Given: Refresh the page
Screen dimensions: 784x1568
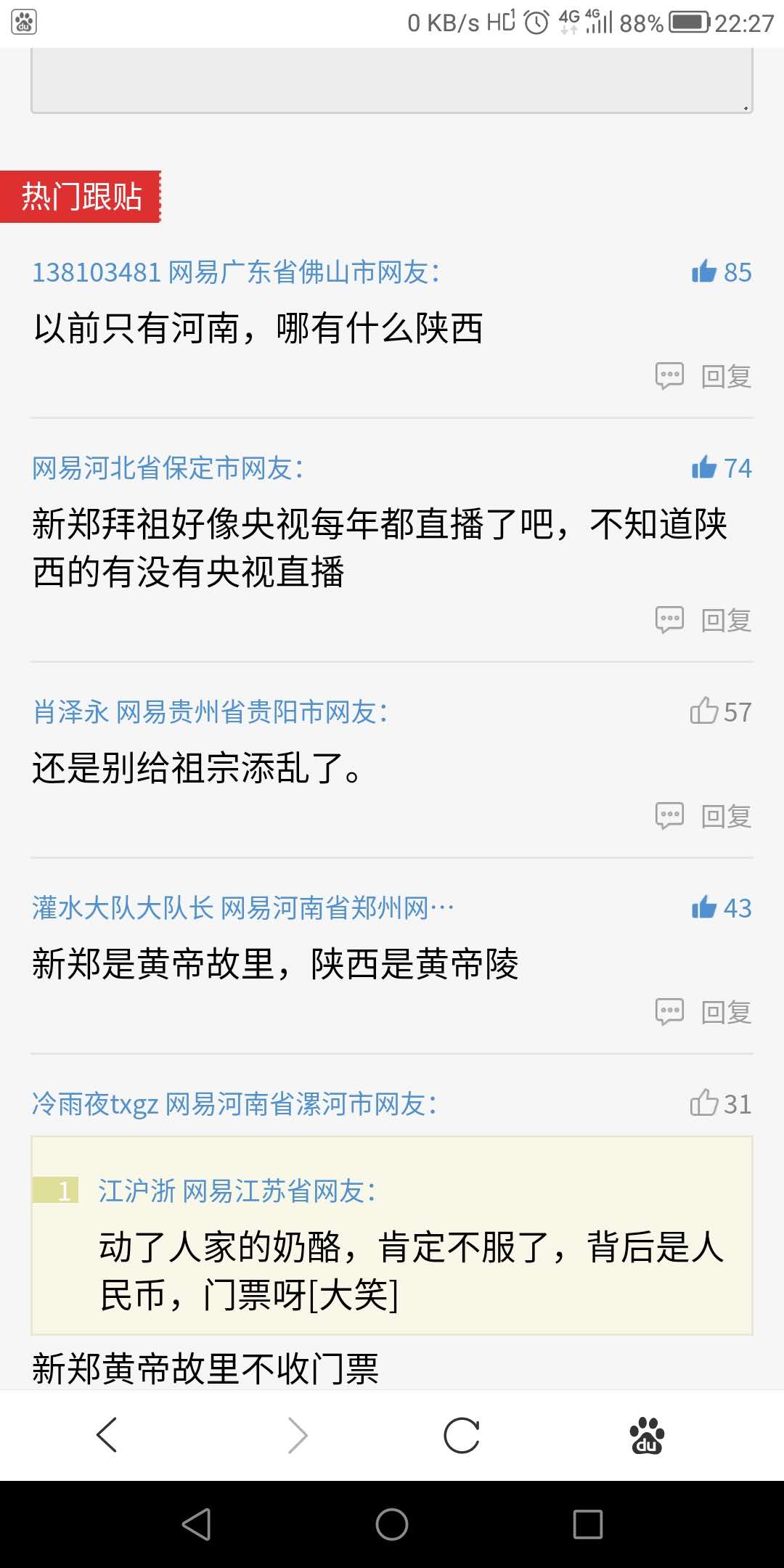Looking at the screenshot, I should (x=462, y=1435).
